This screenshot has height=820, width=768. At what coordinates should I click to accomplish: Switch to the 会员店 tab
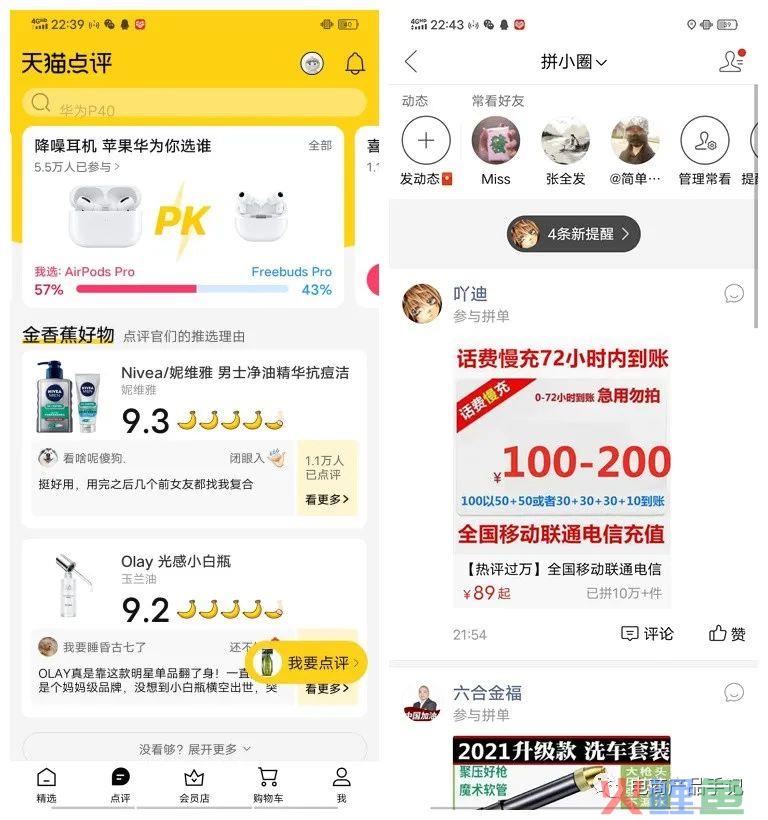click(x=194, y=785)
